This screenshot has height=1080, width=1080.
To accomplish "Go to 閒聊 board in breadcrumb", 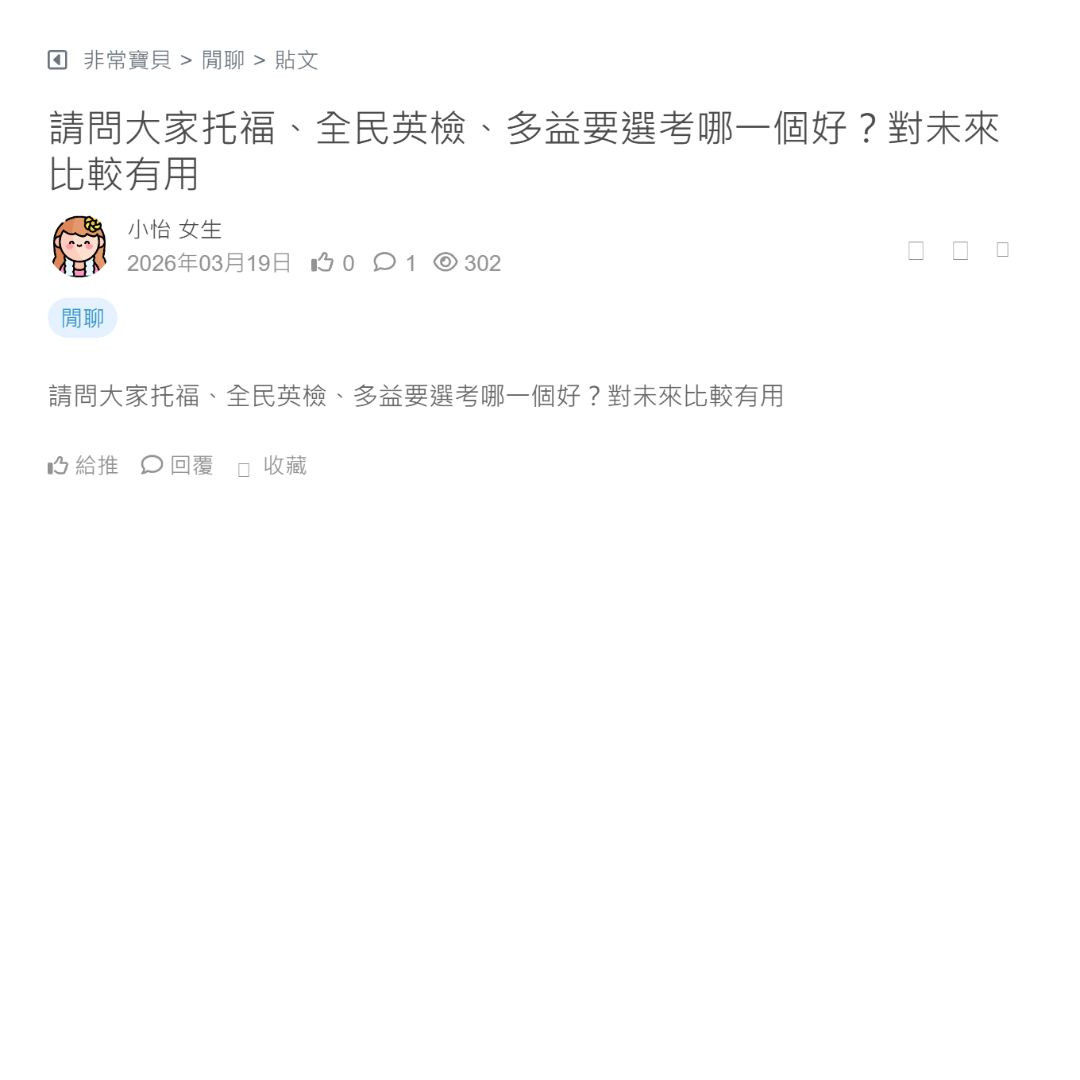I will (x=223, y=60).
